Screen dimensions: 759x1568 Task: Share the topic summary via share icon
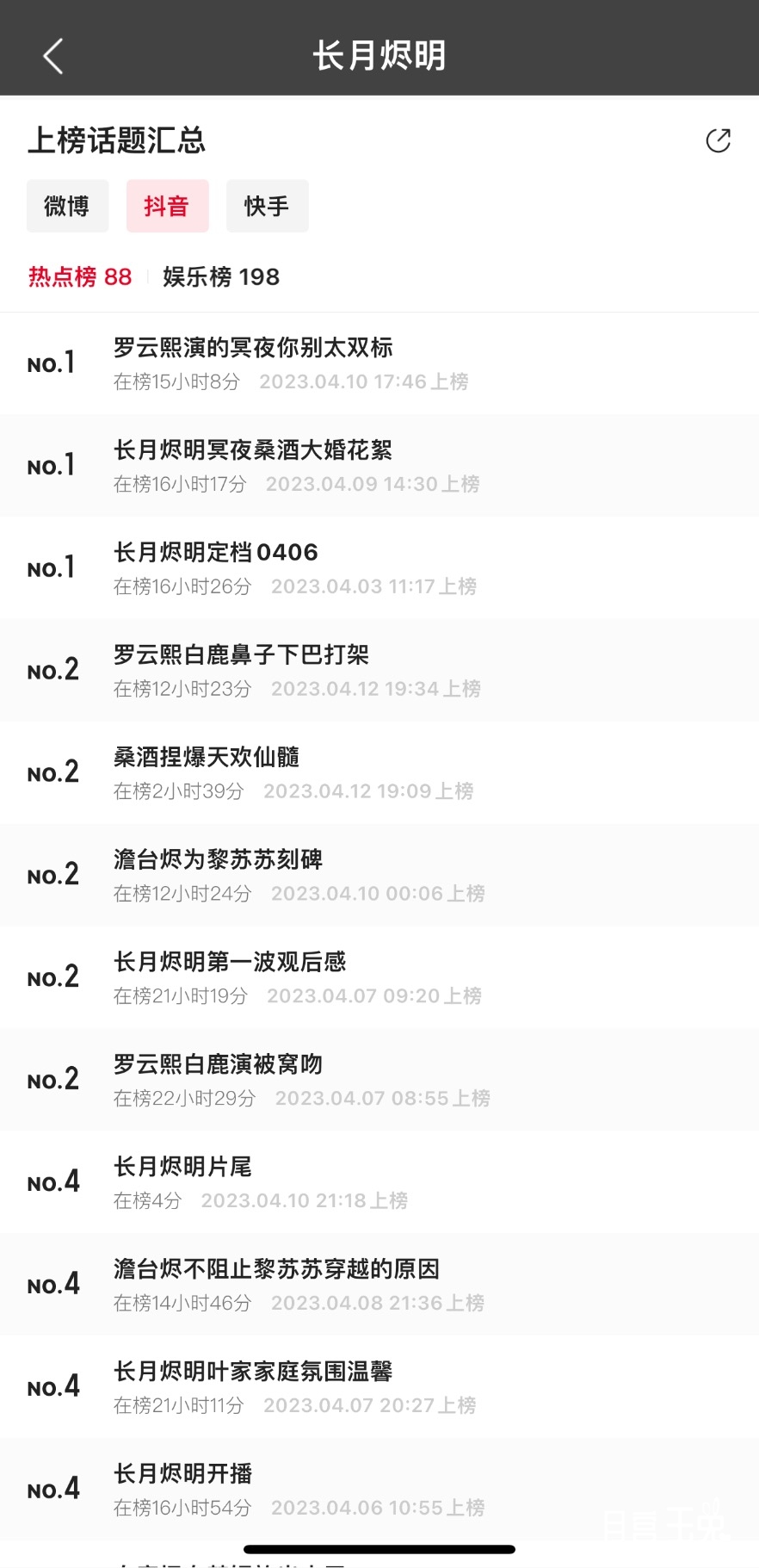(718, 140)
